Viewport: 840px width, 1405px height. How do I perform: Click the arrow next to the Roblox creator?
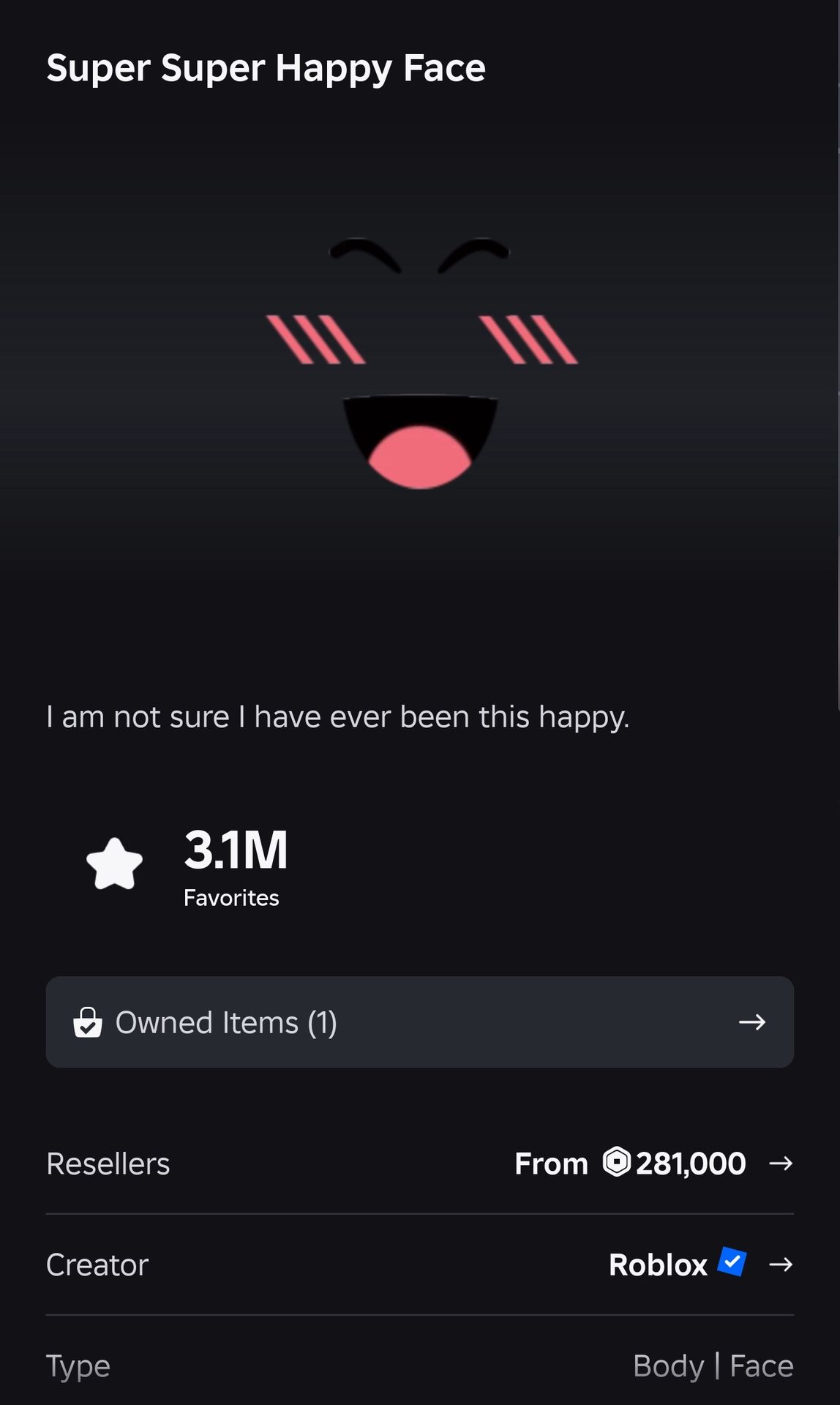pyautogui.click(x=782, y=1264)
